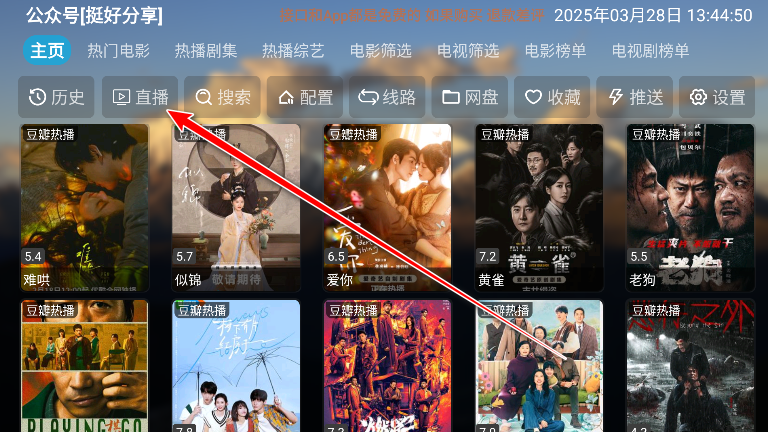The height and width of the screenshot is (432, 768).
Task: Open the 电影榜单 tab
Action: pos(555,51)
